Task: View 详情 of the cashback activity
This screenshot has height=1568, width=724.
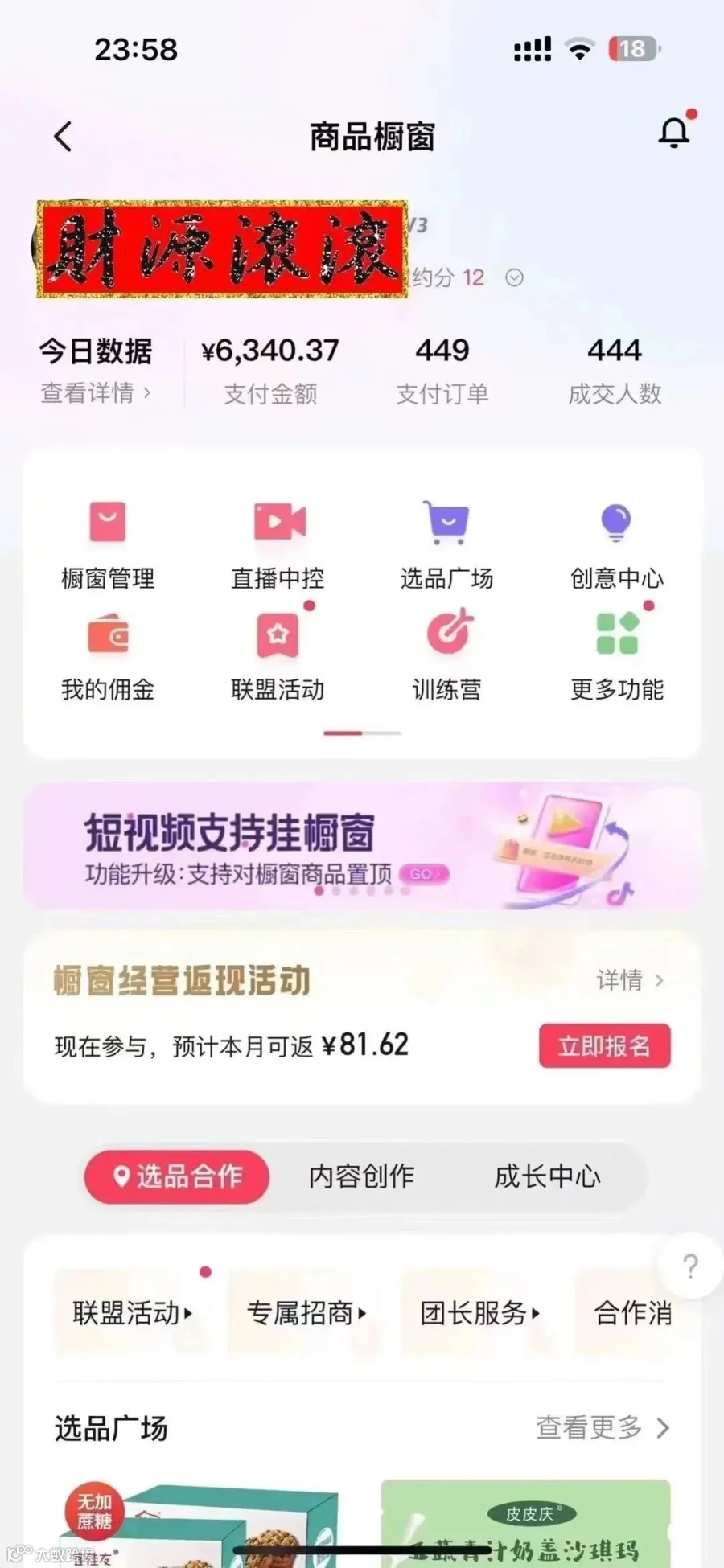Action: (x=630, y=980)
